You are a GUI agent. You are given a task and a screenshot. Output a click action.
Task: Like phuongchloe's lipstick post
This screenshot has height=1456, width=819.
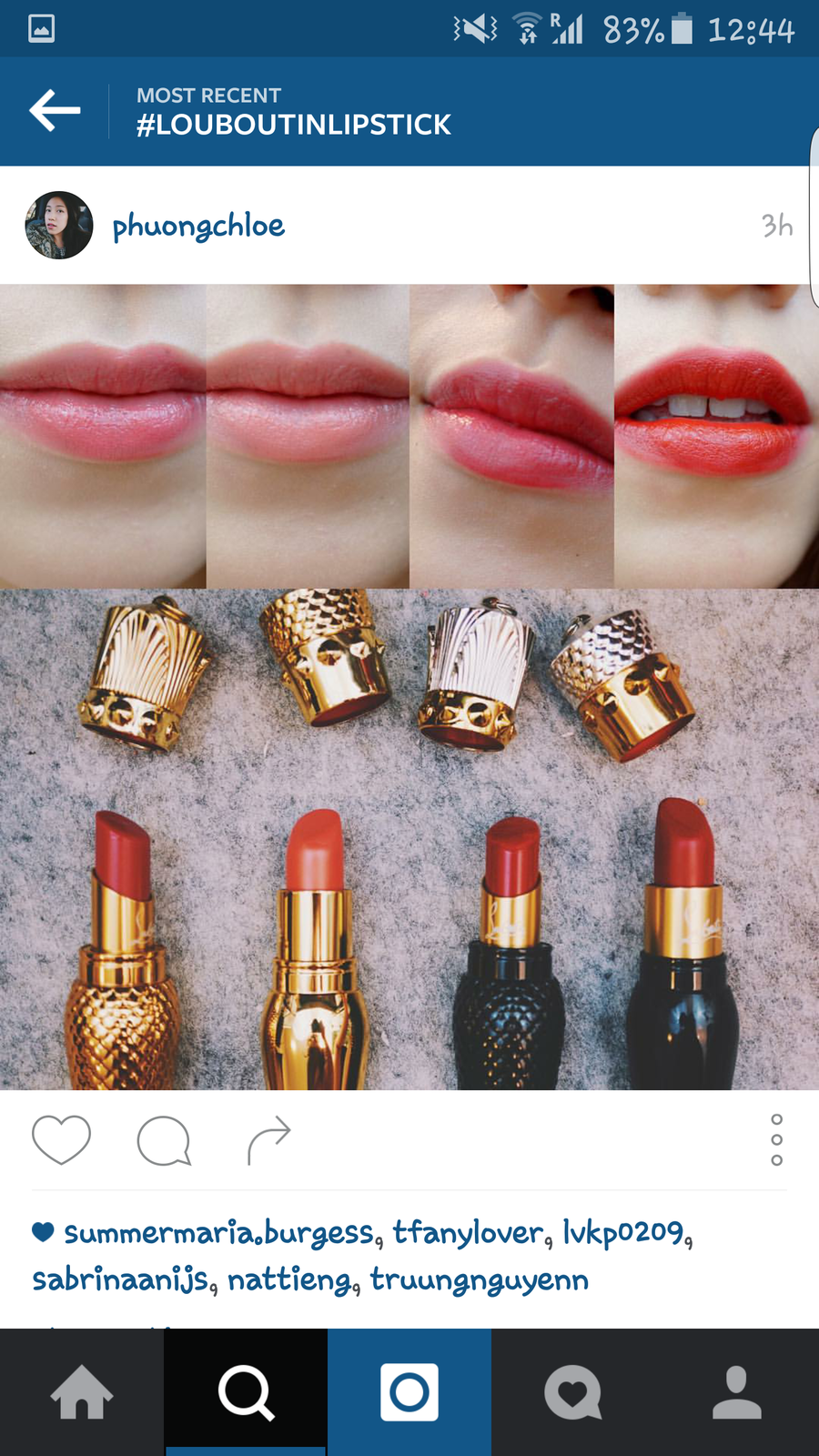61,1139
